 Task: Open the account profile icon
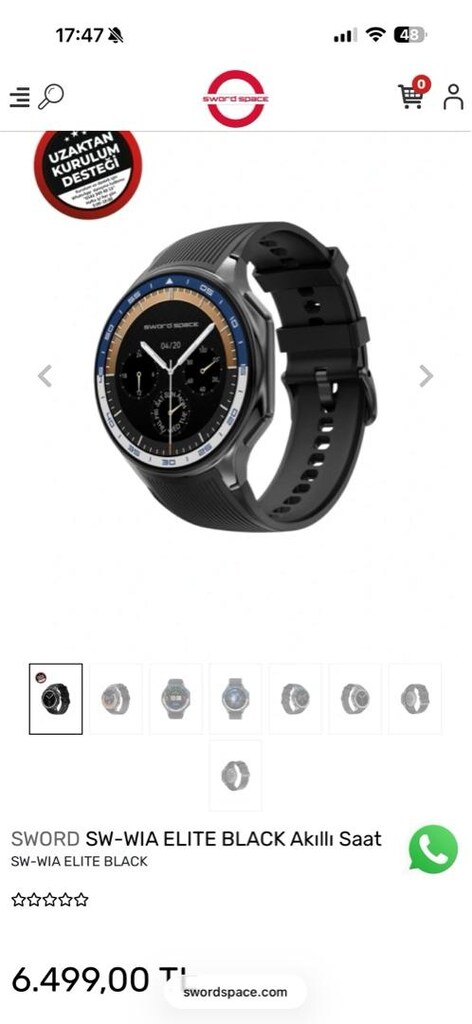453,97
